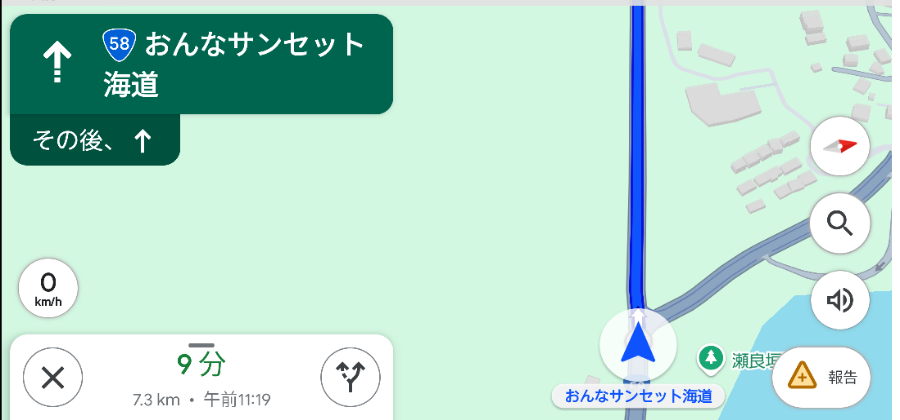Close navigation with the X button

(x=52, y=378)
